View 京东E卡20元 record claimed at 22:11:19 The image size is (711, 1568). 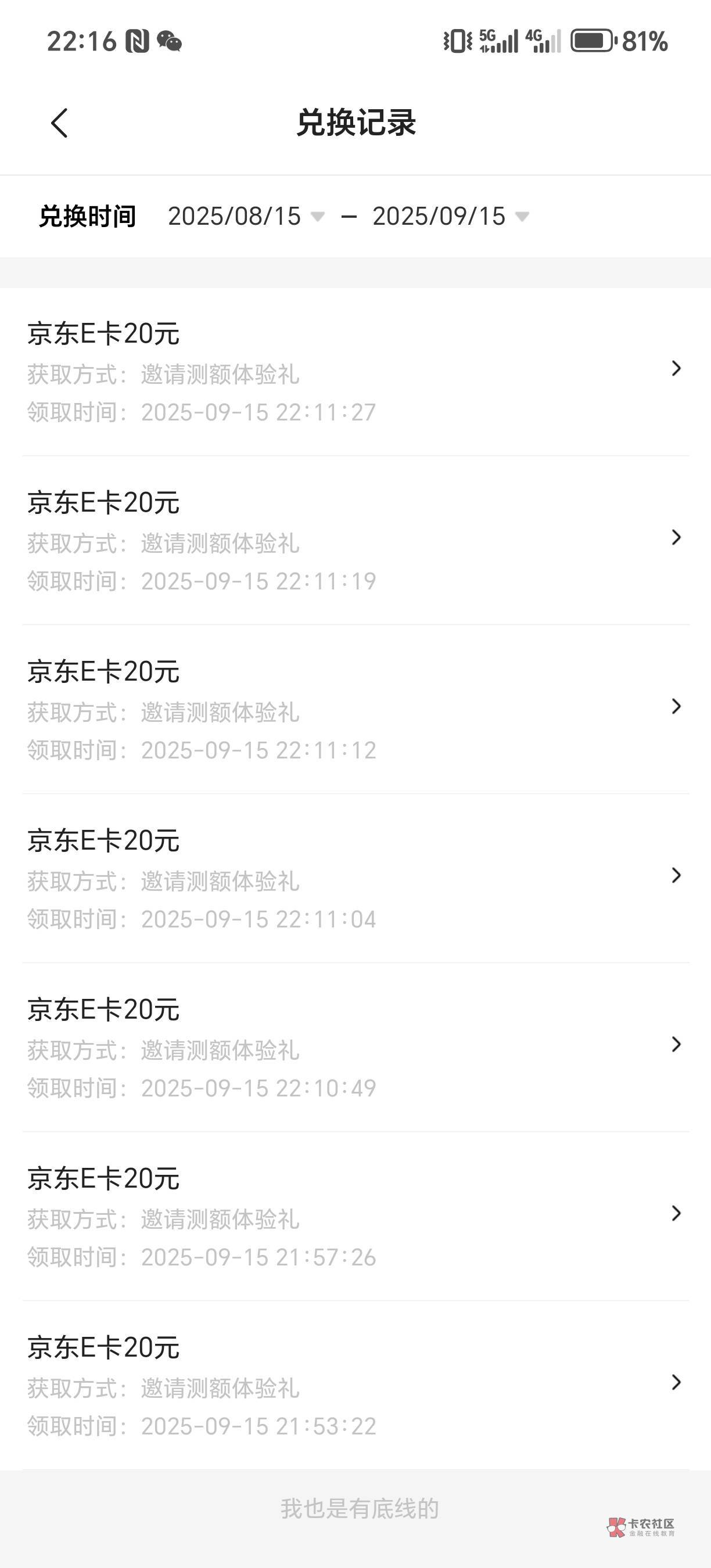pyautogui.click(x=355, y=541)
